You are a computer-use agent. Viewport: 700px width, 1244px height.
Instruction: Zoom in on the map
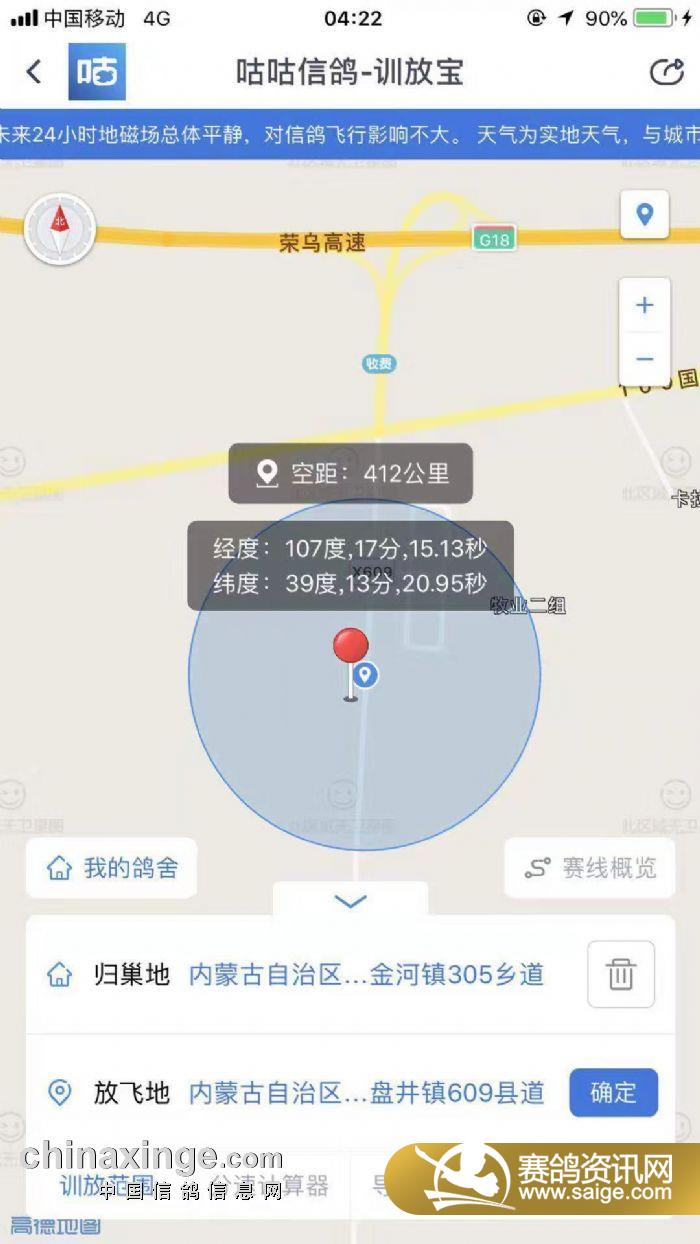(644, 305)
